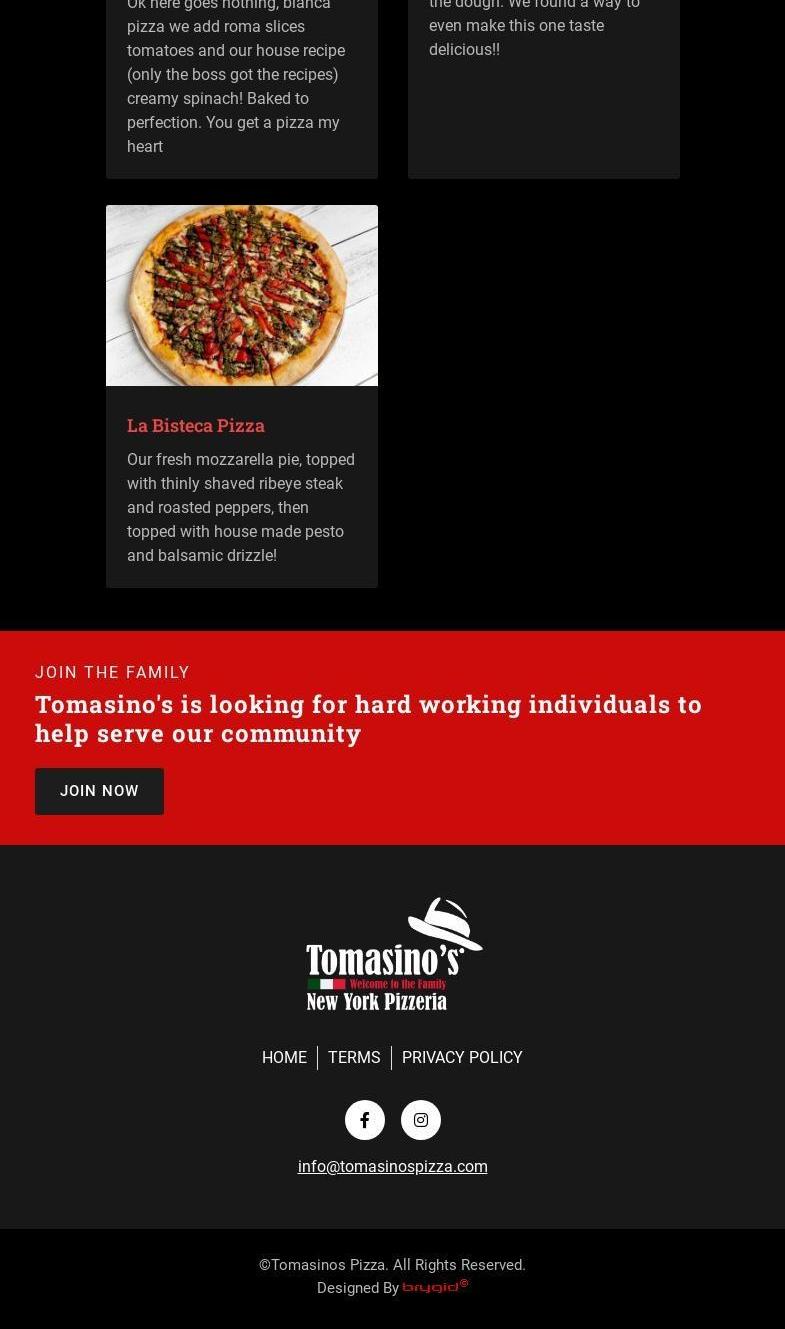Screen dimensions: 785x1329
Task: Open the Home footer link
Action: pyautogui.click(x=284, y=1057)
